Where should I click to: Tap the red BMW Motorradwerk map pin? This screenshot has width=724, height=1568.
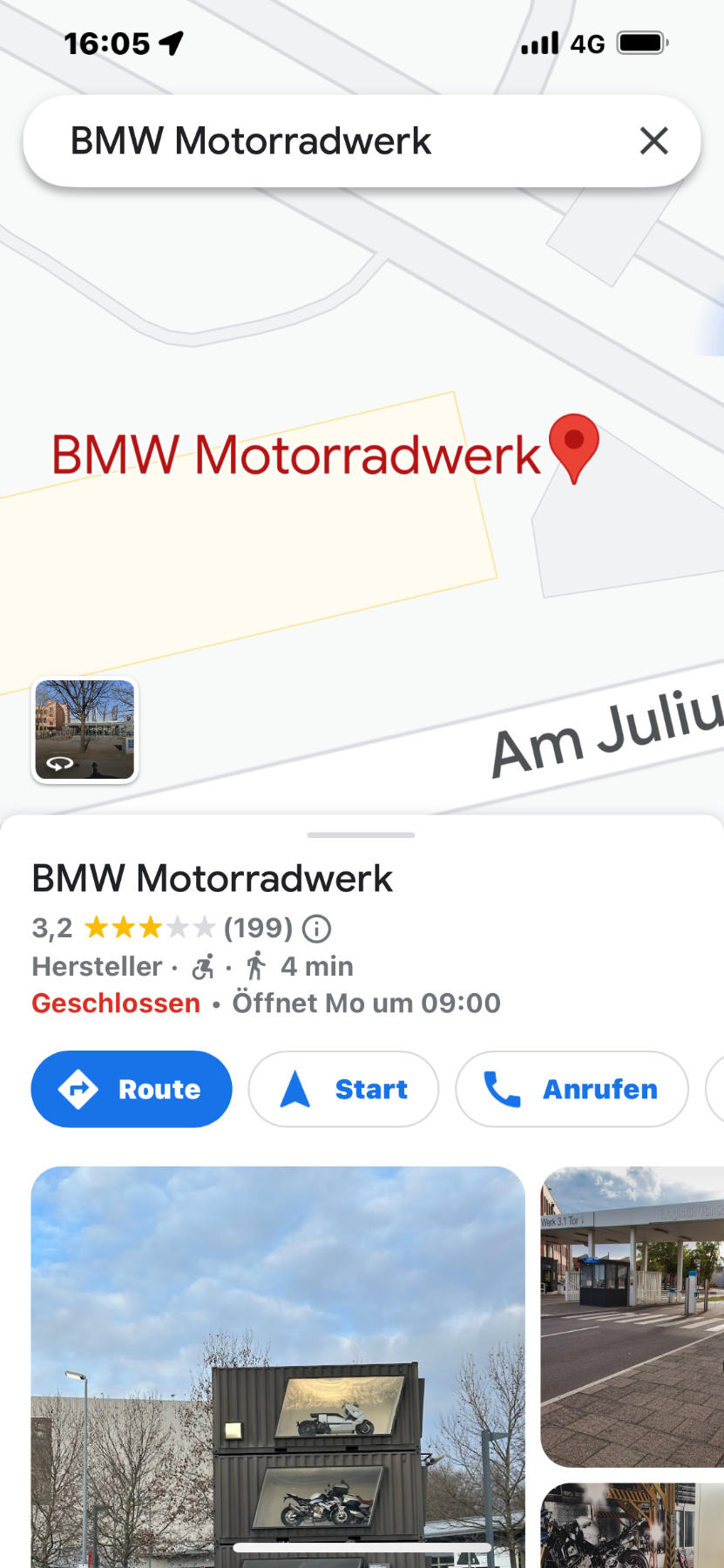coord(574,445)
